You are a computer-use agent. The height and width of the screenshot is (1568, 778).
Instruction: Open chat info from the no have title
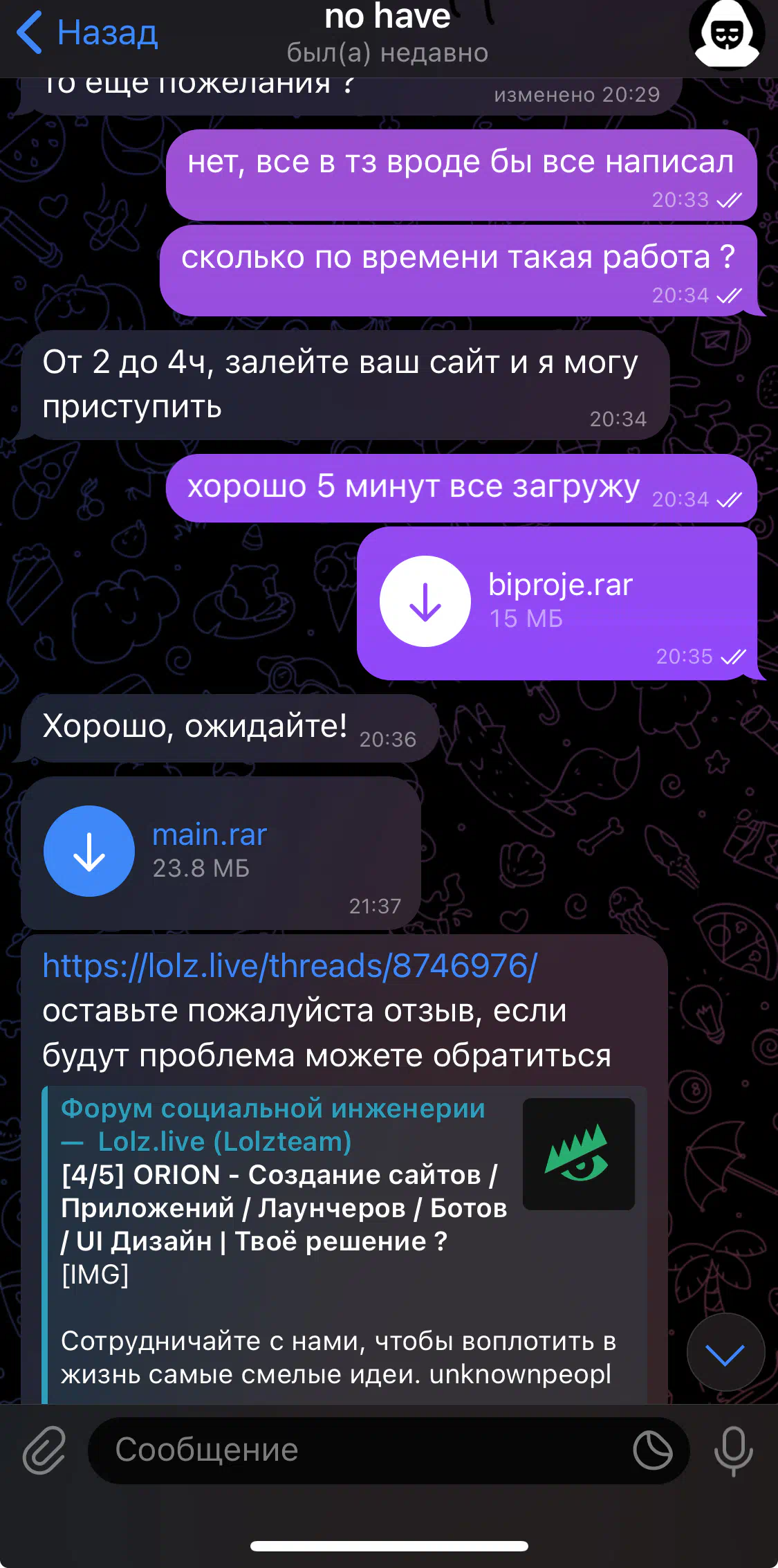tap(387, 33)
